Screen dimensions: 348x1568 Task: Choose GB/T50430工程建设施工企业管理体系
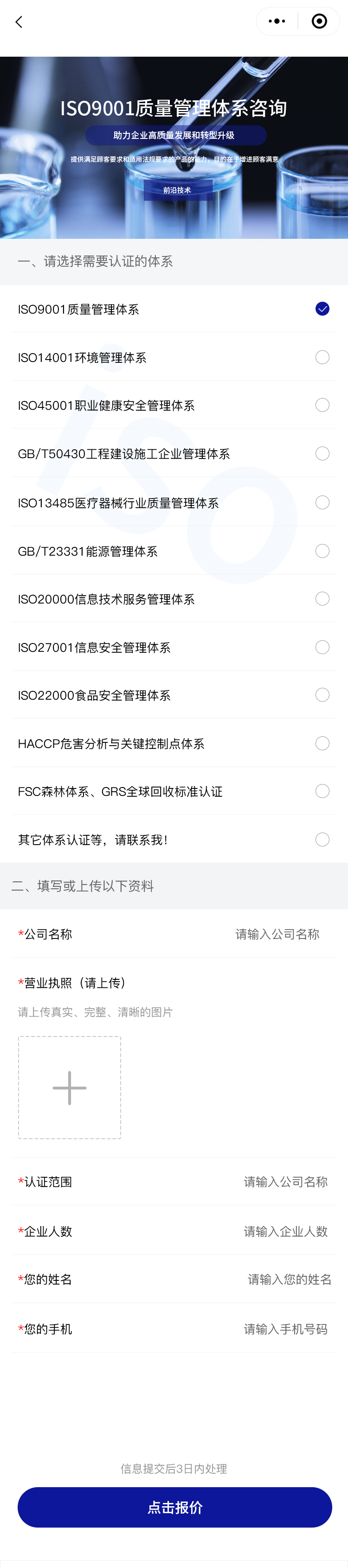click(322, 453)
